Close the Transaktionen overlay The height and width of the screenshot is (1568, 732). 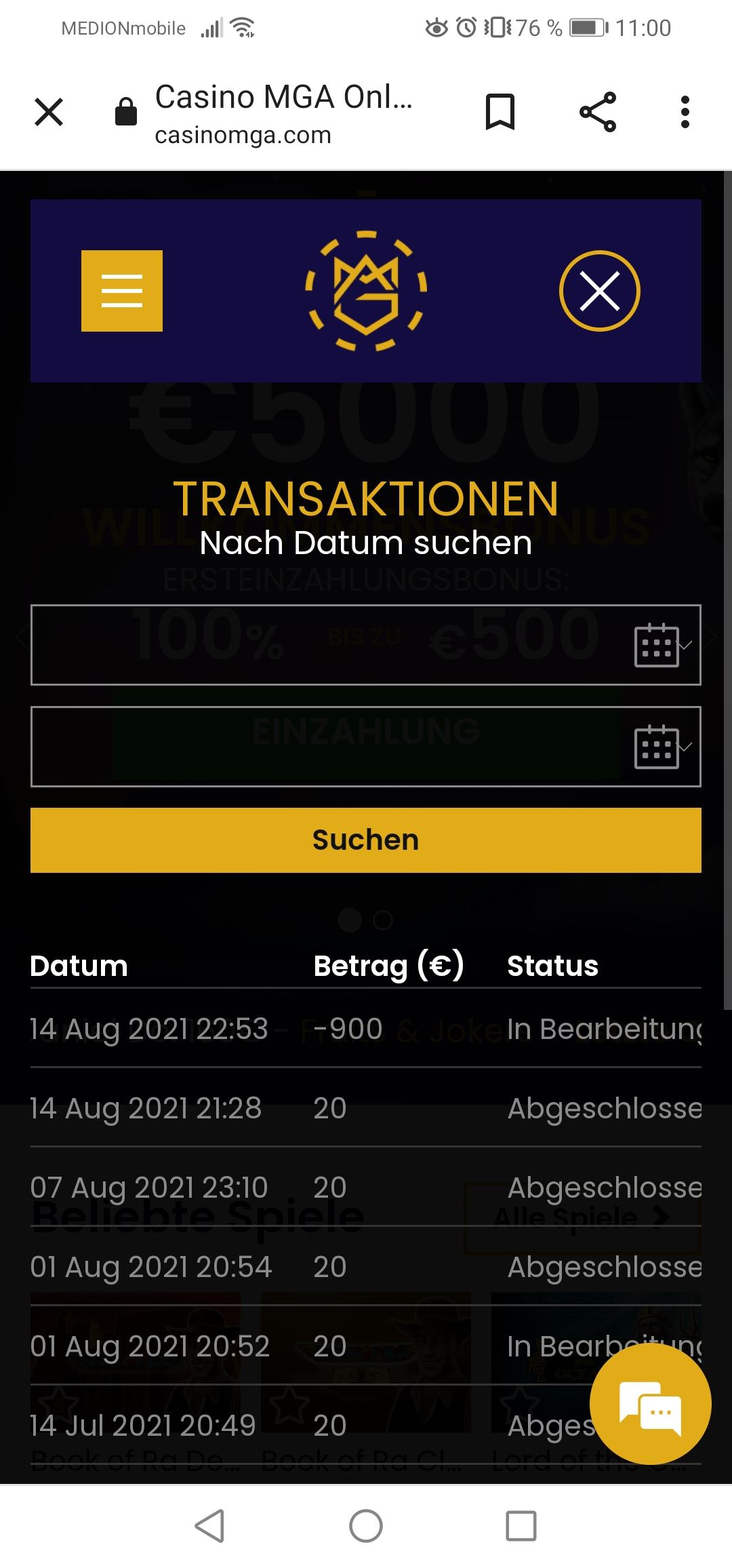point(599,291)
